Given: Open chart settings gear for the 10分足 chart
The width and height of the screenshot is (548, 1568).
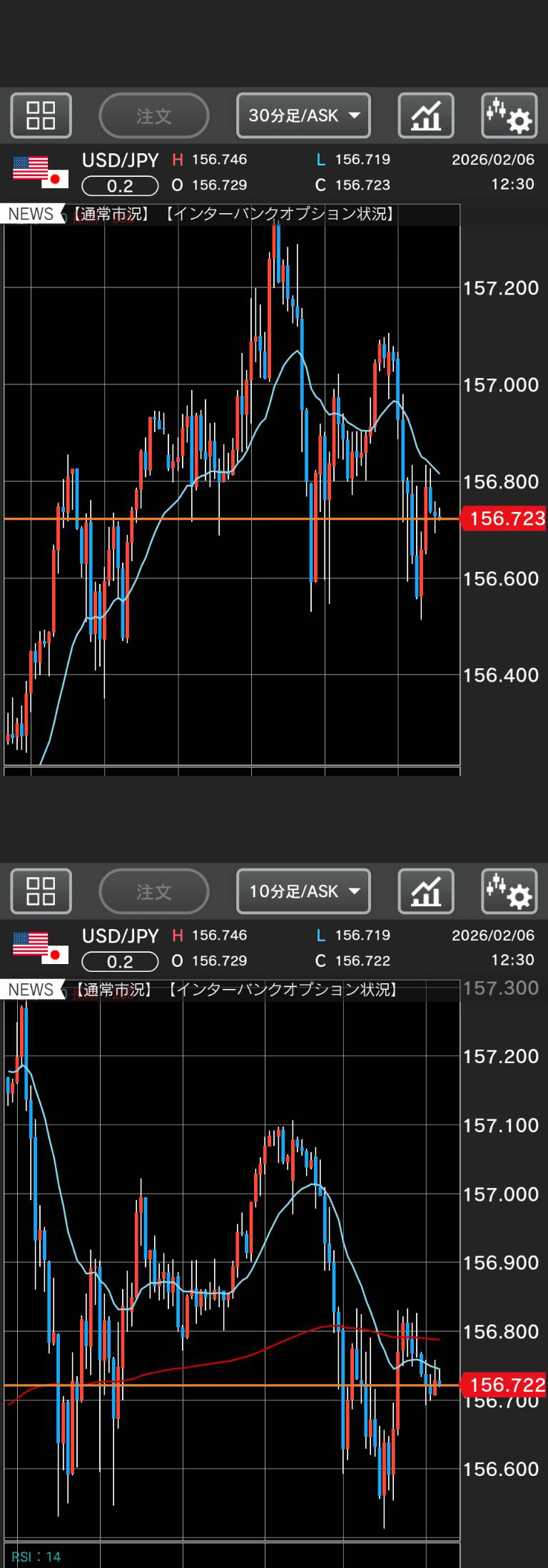Looking at the screenshot, I should [509, 891].
